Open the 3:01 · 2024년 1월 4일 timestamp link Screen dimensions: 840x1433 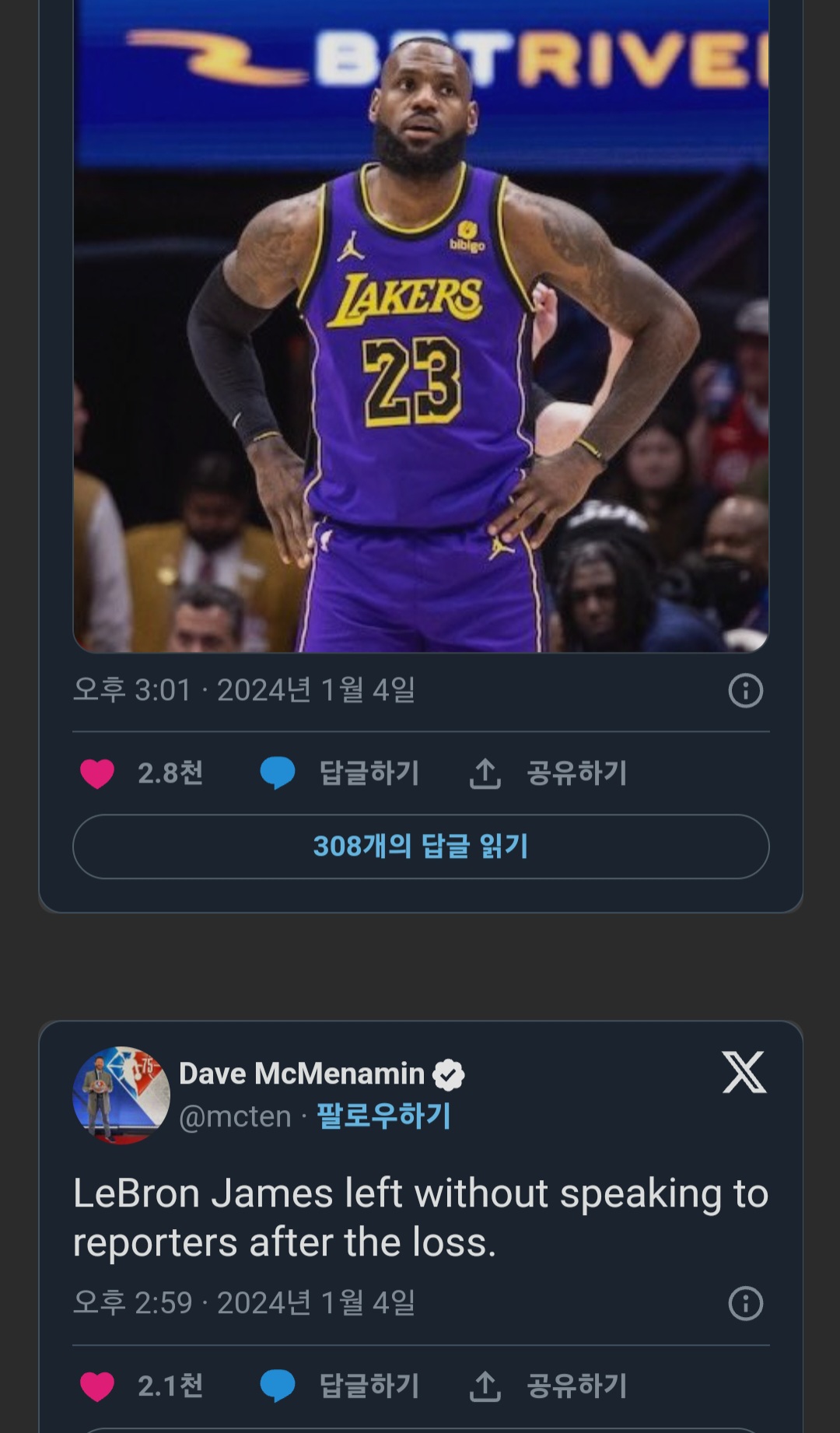(x=244, y=691)
